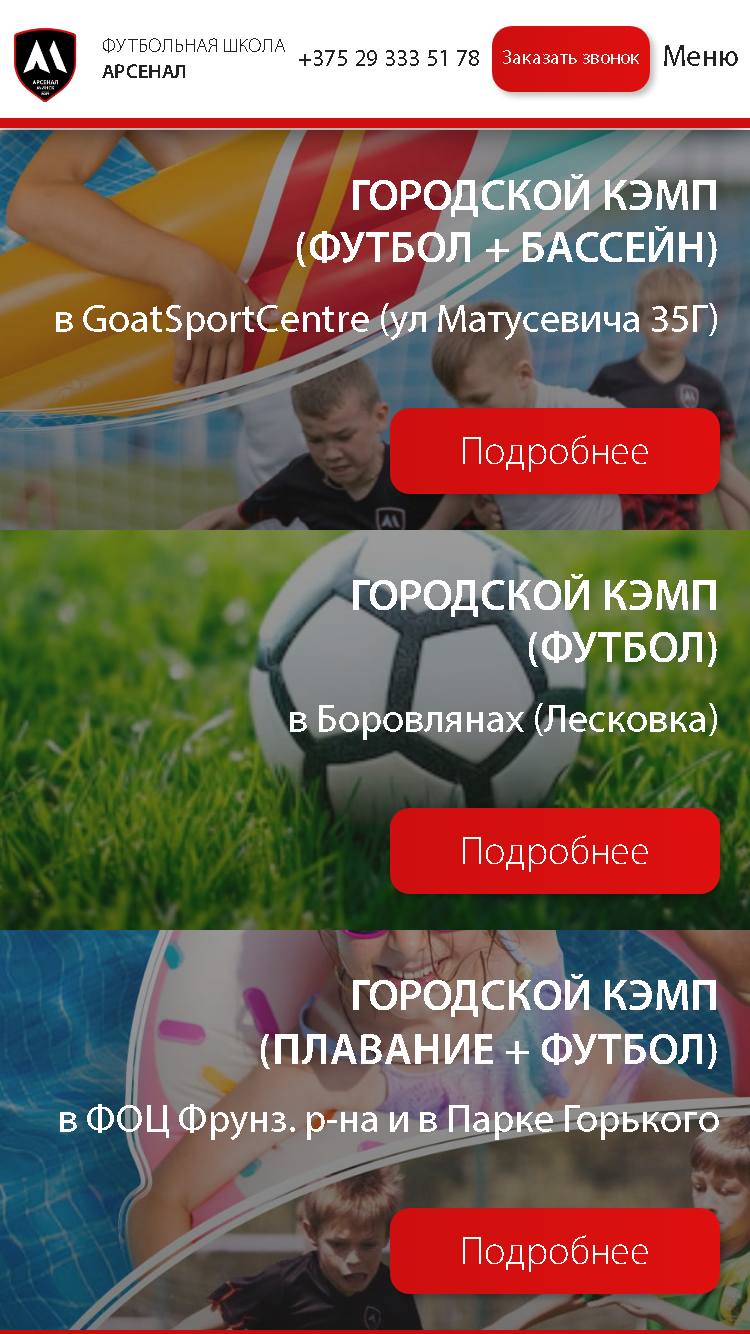
Task: Open Подробнее for the Плавание + Футбол camp
Action: [x=555, y=1251]
